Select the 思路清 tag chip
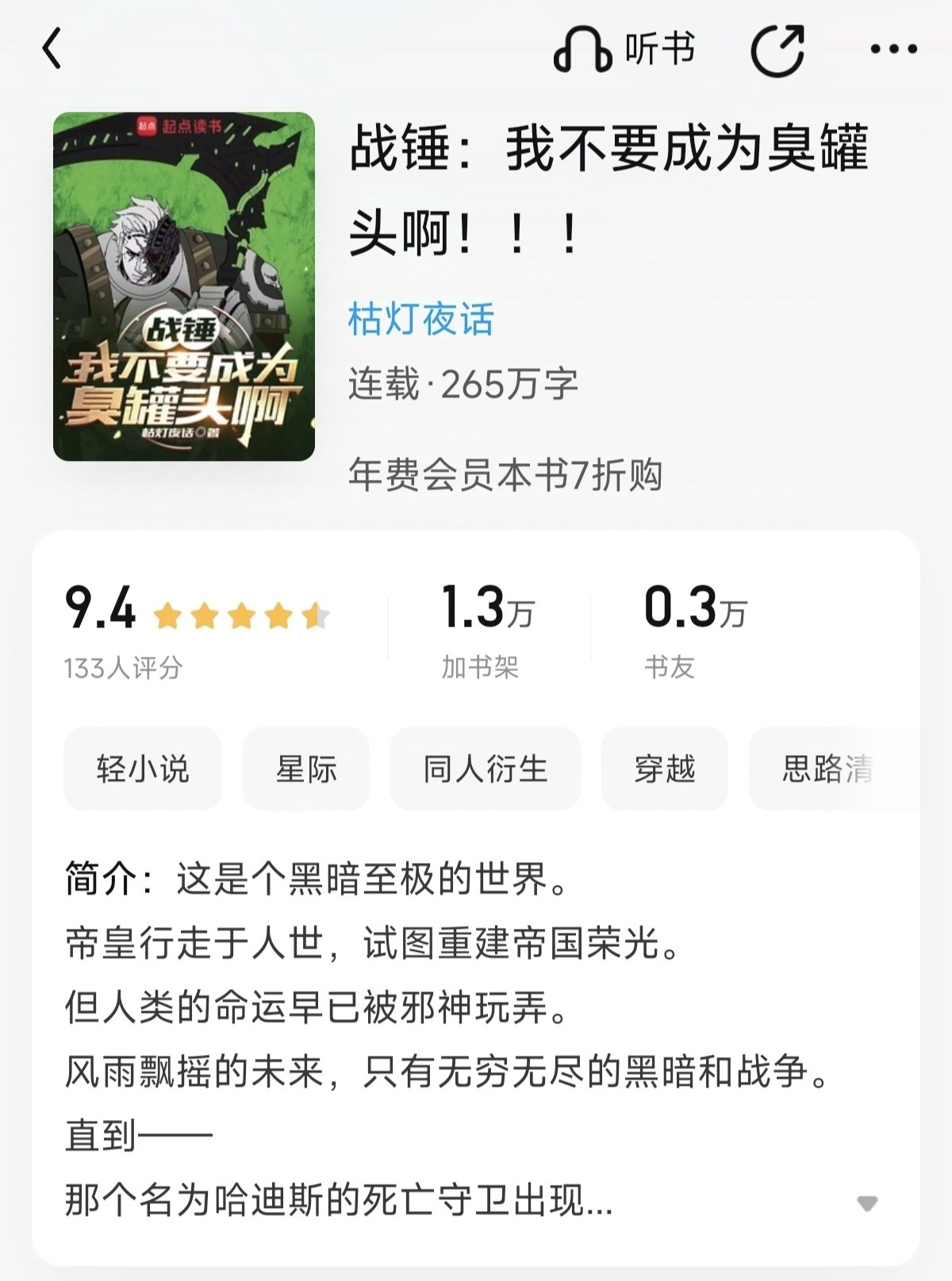Viewport: 952px width, 1281px height. pyautogui.click(x=829, y=769)
